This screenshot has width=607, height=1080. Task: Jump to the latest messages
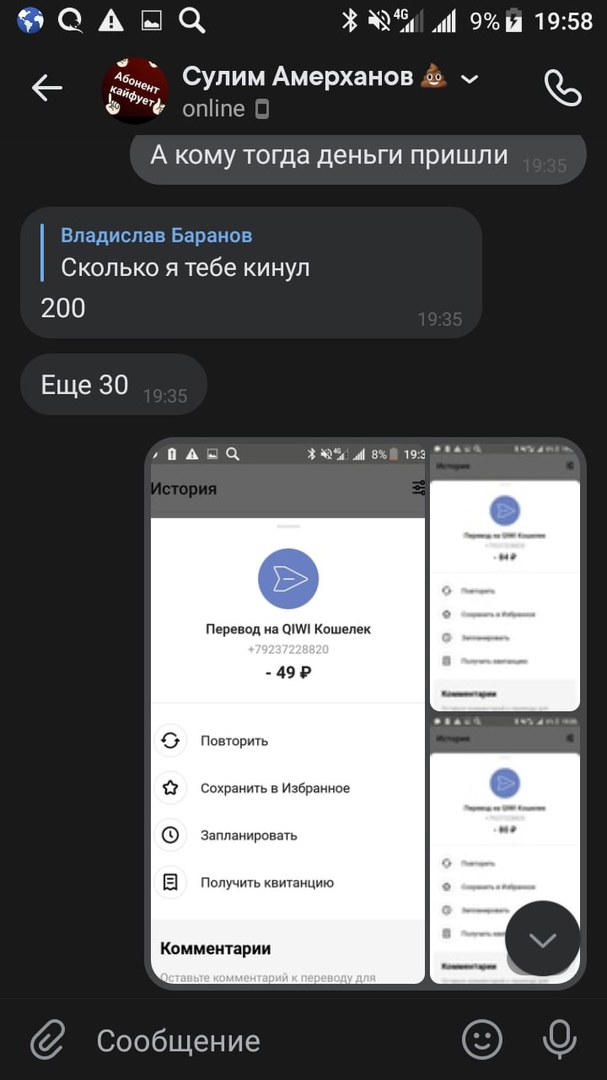click(x=542, y=939)
